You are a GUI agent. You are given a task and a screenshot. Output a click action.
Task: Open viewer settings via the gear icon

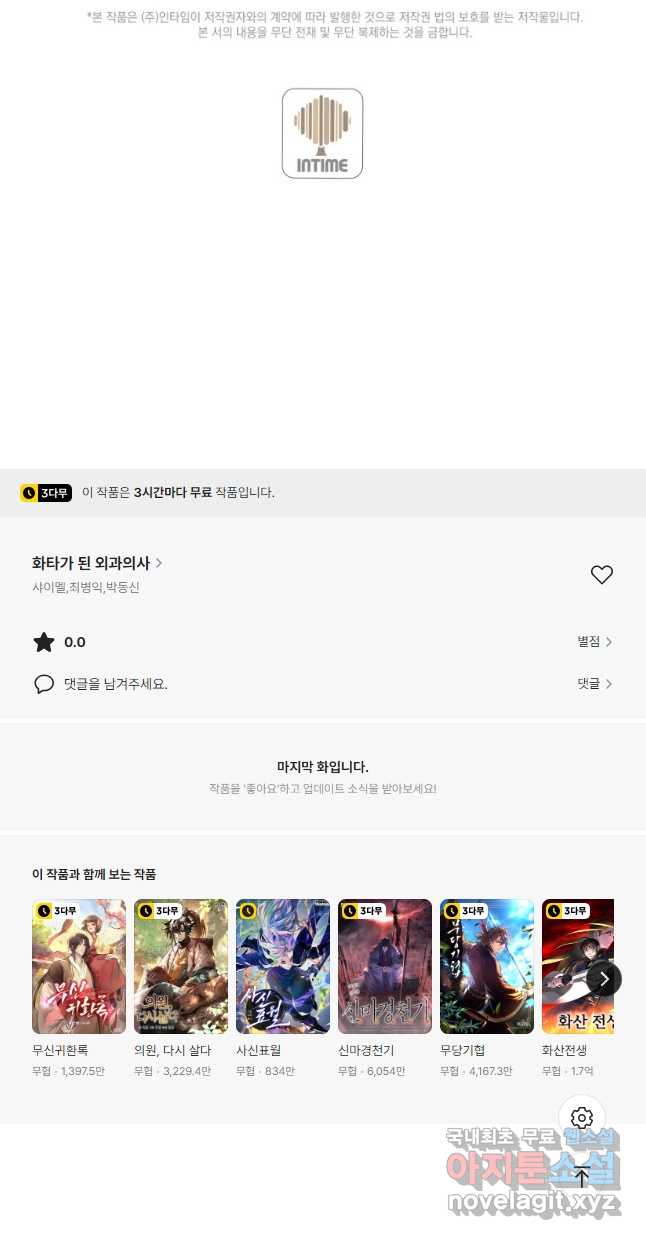pyautogui.click(x=582, y=1118)
